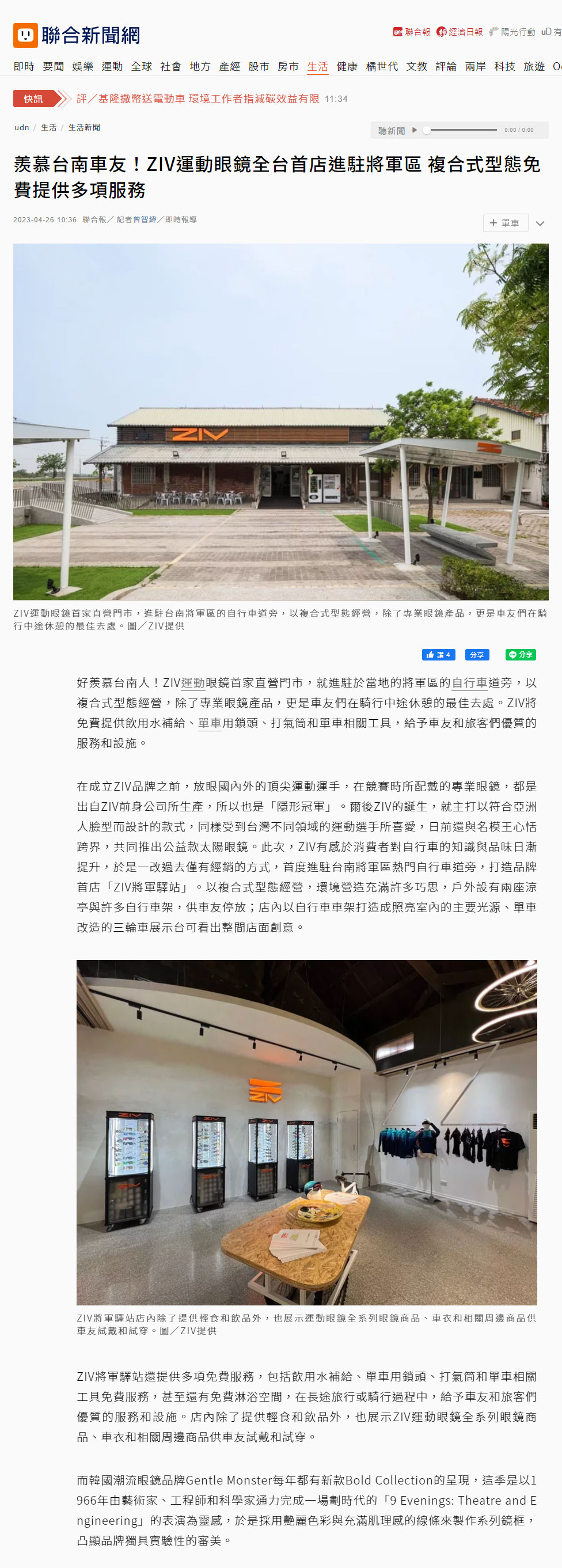
Task: Open the 經濟日報 site link
Action: pyautogui.click(x=460, y=32)
